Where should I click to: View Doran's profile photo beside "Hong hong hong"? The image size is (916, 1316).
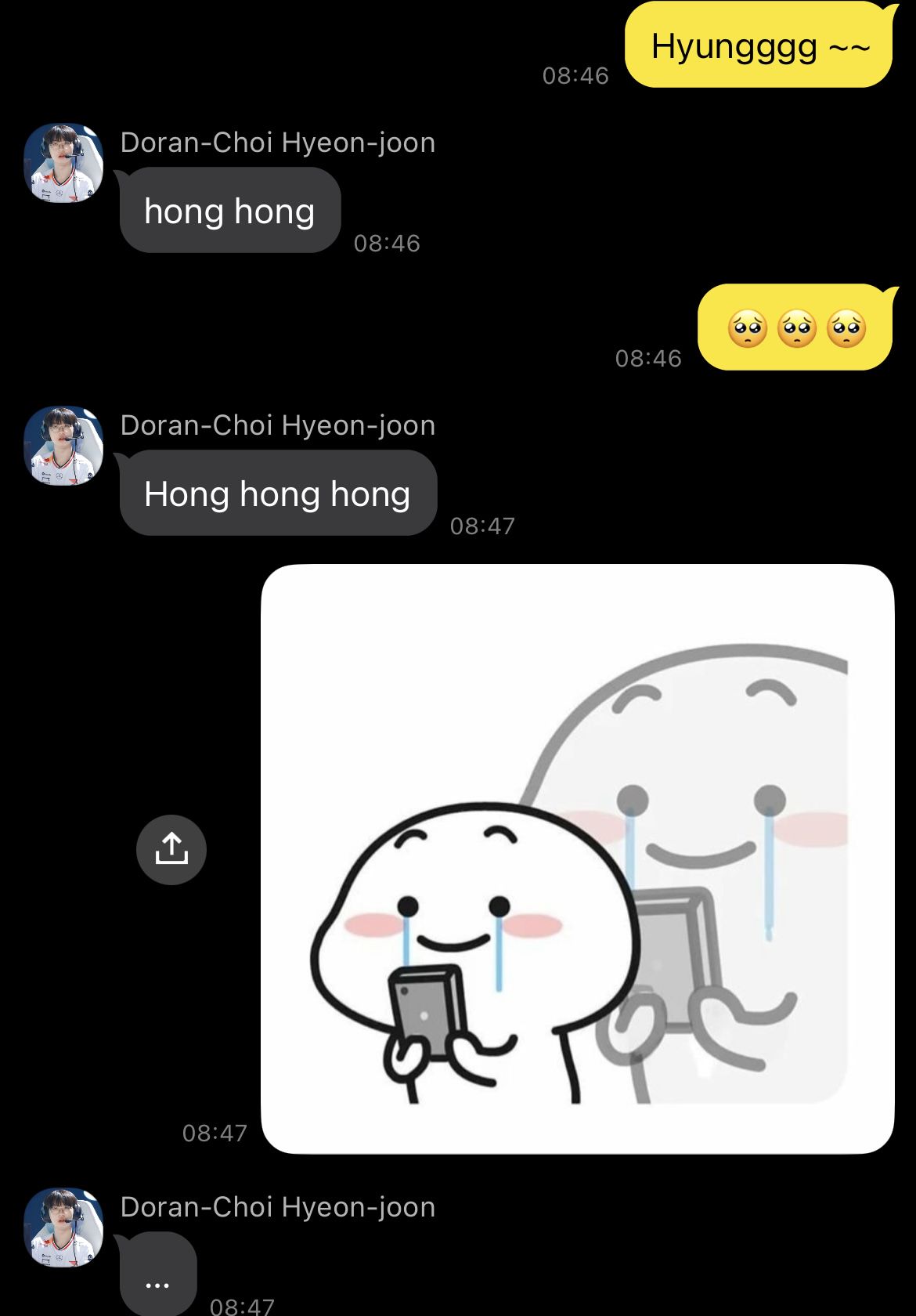coord(63,446)
